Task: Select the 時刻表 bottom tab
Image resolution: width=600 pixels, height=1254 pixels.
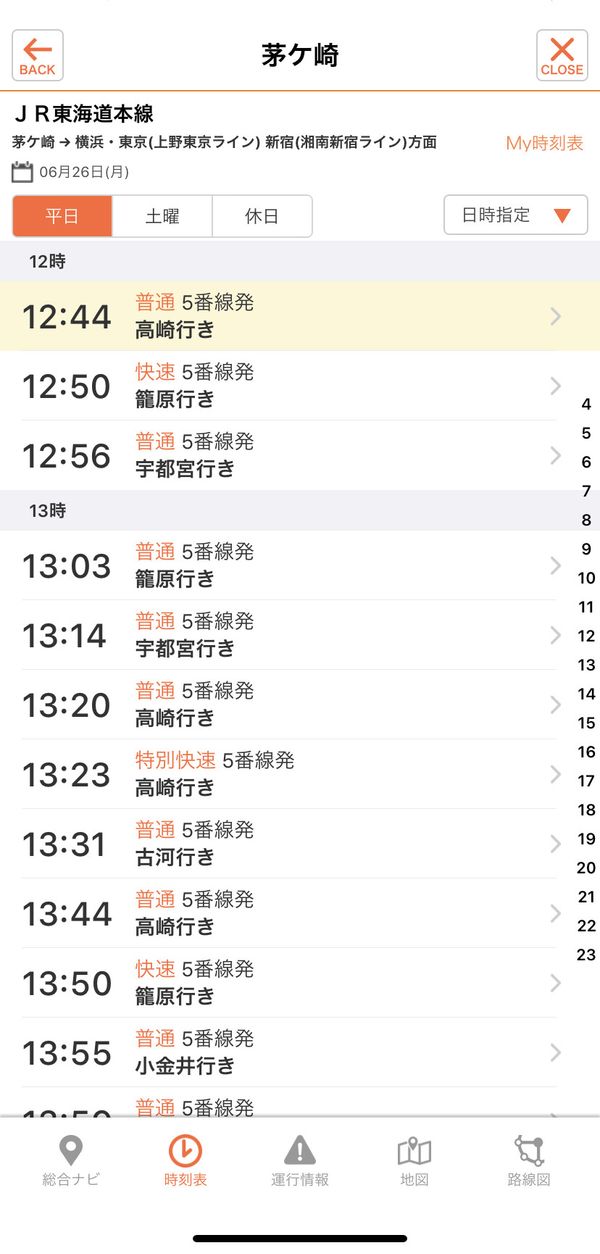Action: click(x=185, y=1161)
